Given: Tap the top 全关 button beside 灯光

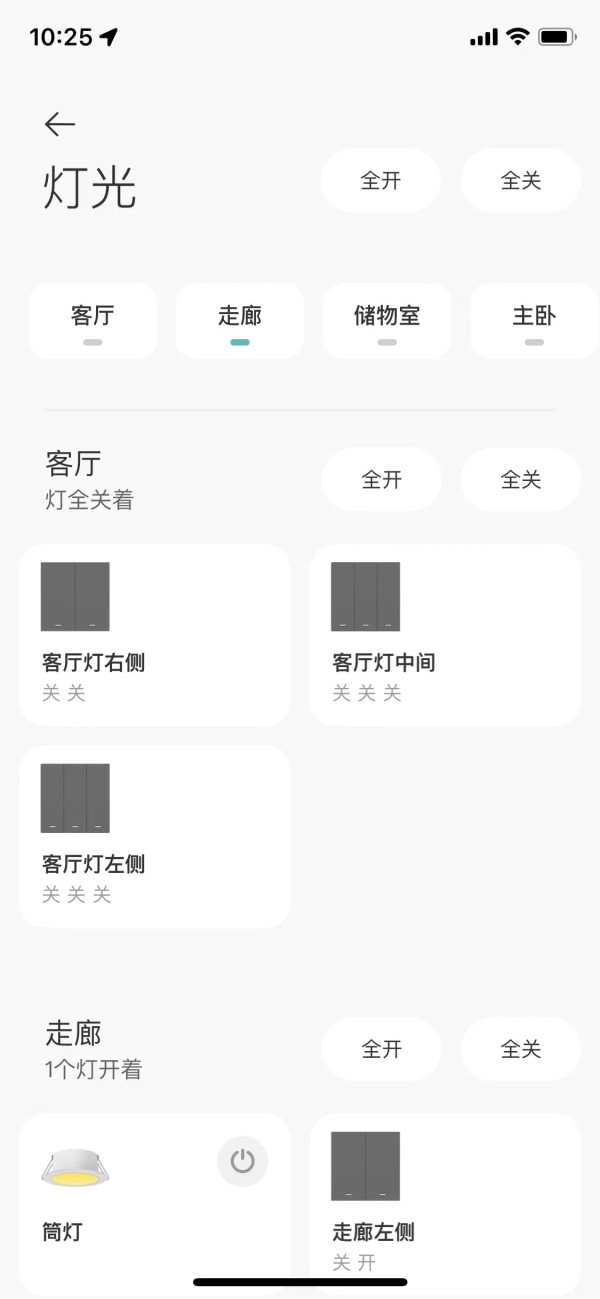Looking at the screenshot, I should click(x=521, y=180).
